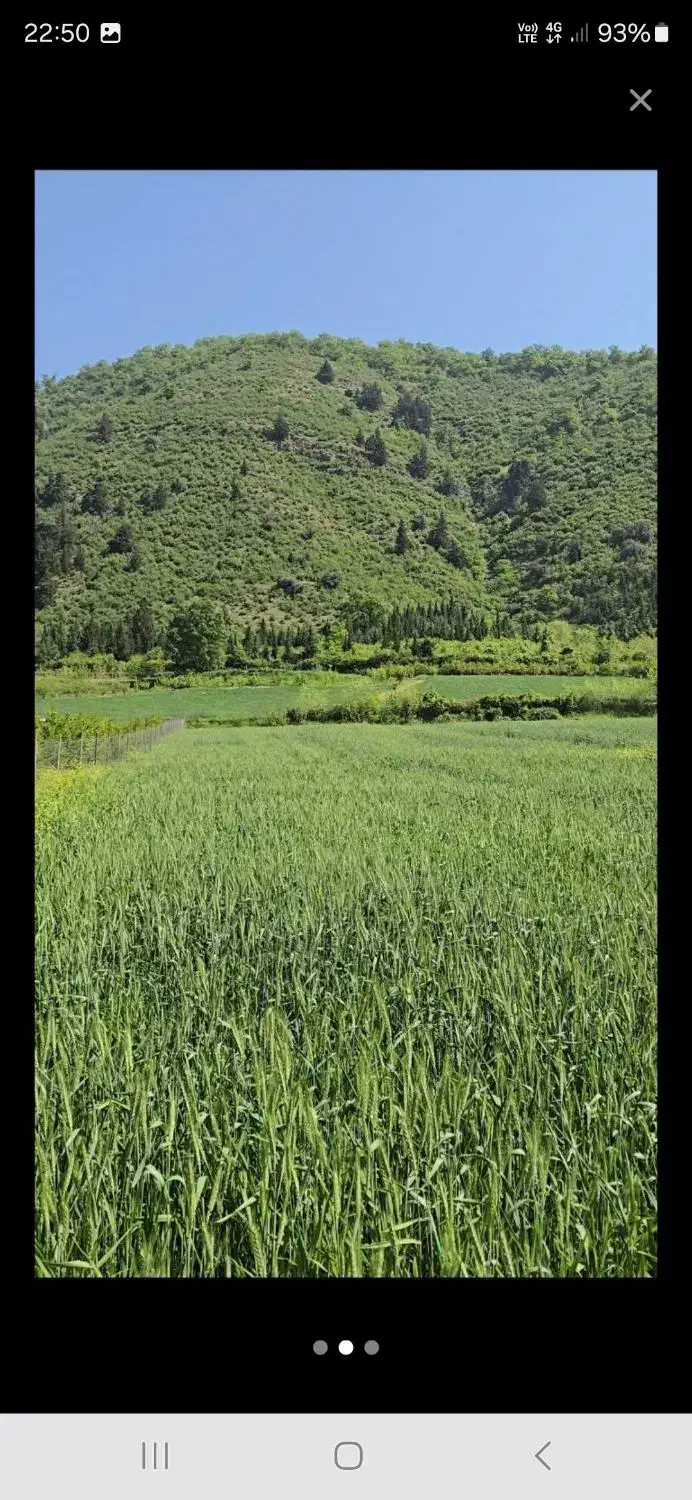Screen dimensions: 692x1500
Task: Go to the home screen
Action: point(348,1455)
